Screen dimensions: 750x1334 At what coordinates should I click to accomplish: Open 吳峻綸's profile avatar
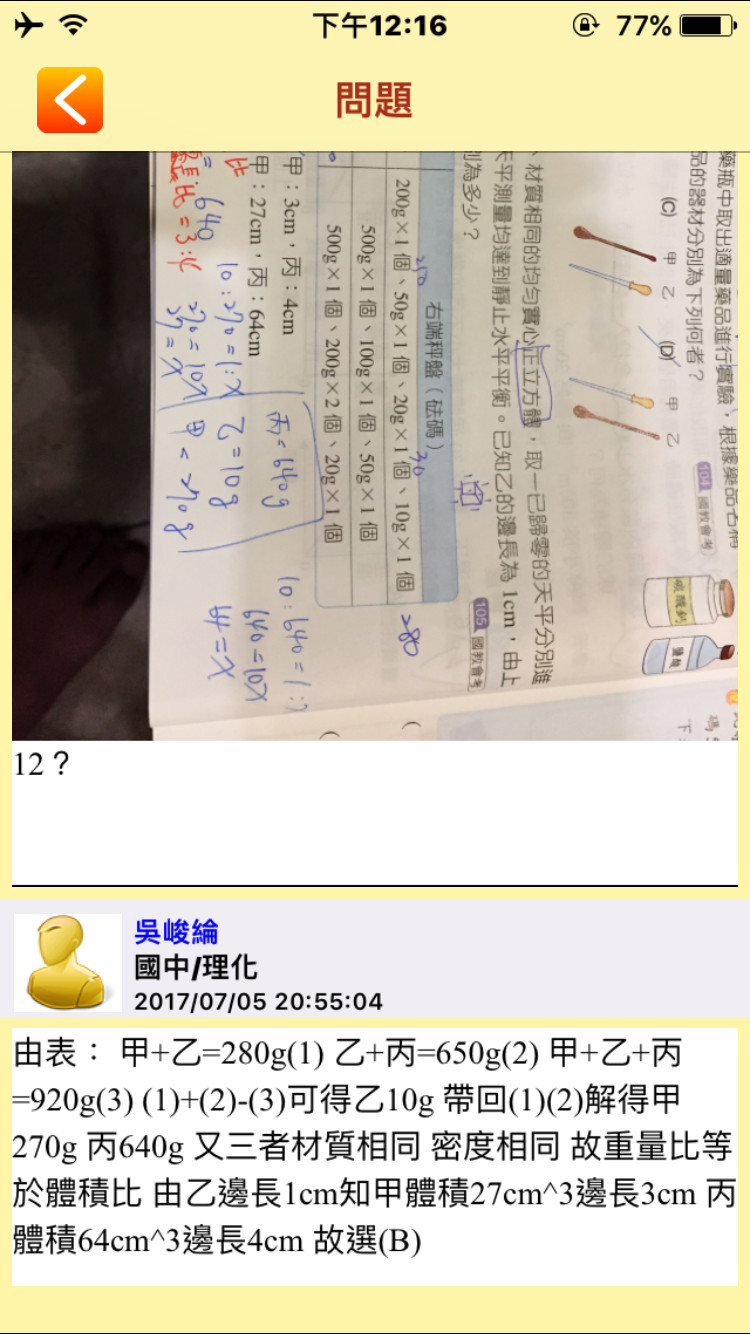coord(67,962)
